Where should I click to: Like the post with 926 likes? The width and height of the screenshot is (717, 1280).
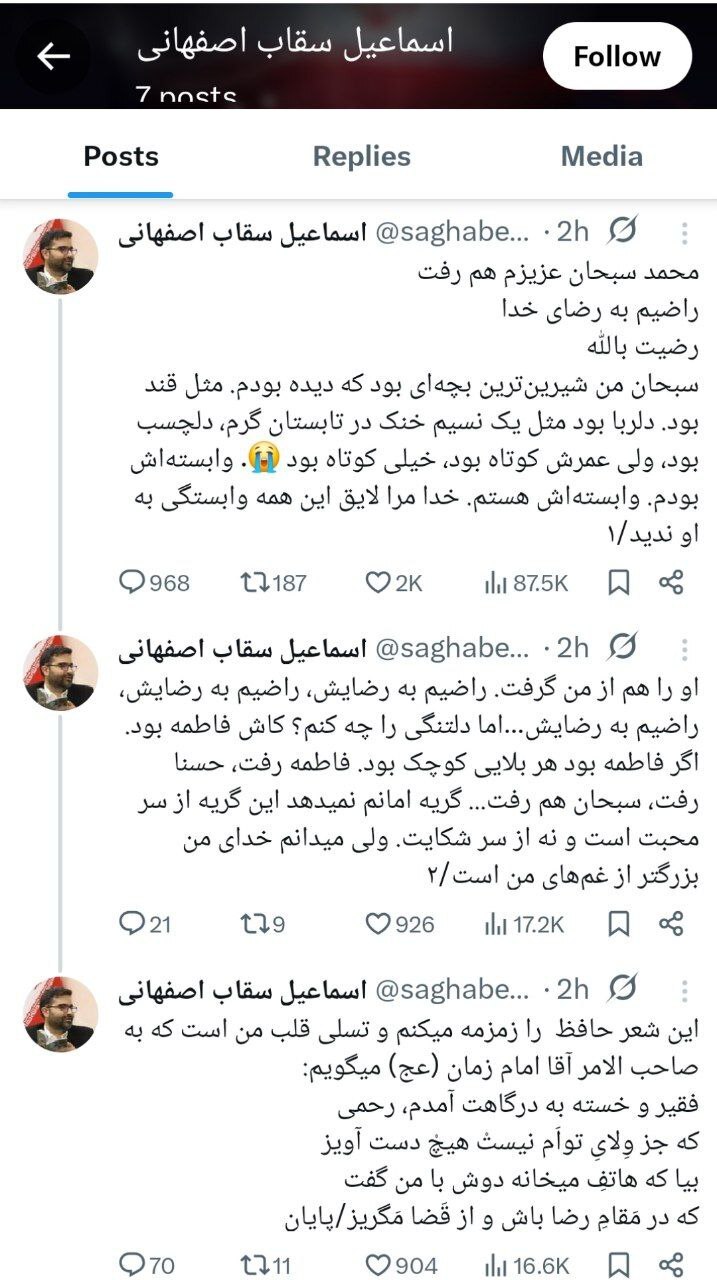click(x=378, y=925)
